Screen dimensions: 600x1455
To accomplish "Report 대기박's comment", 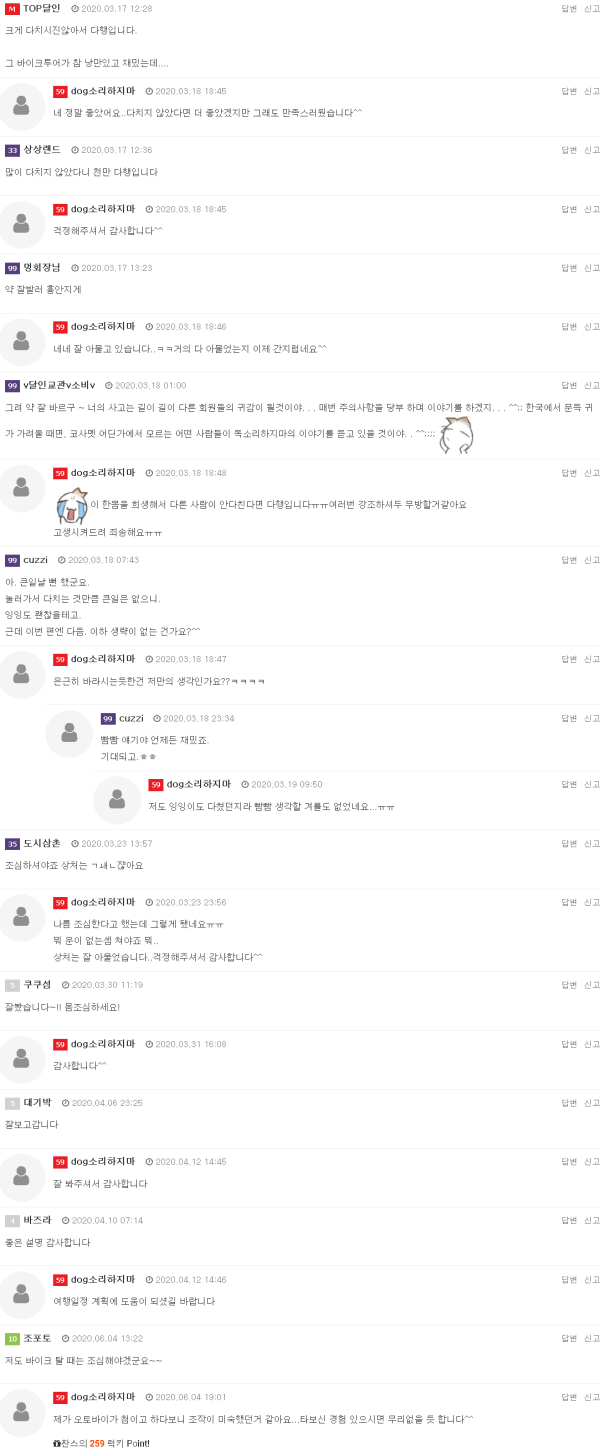I will click(x=592, y=1103).
